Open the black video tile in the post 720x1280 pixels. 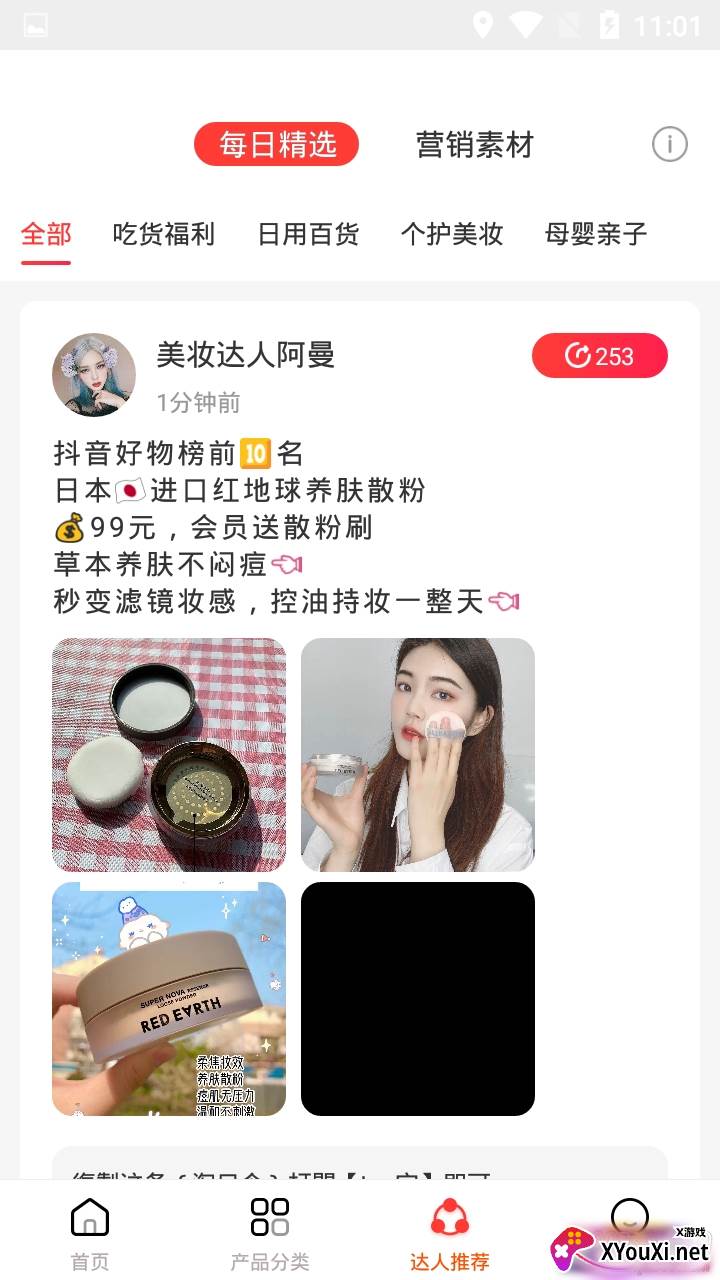pos(418,999)
